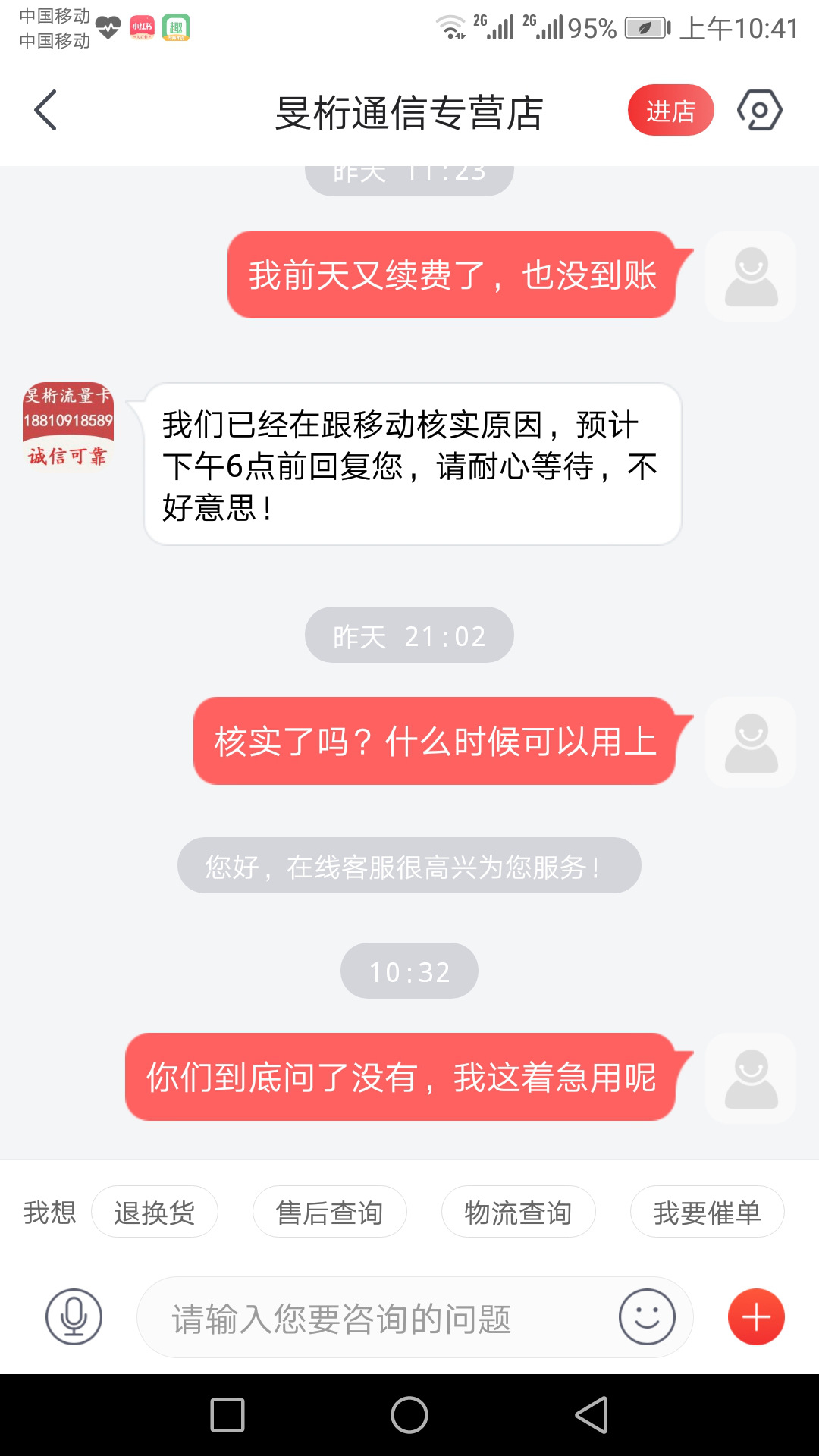819x1456 pixels.
Task: Go back using the top-left arrow
Action: (x=45, y=111)
